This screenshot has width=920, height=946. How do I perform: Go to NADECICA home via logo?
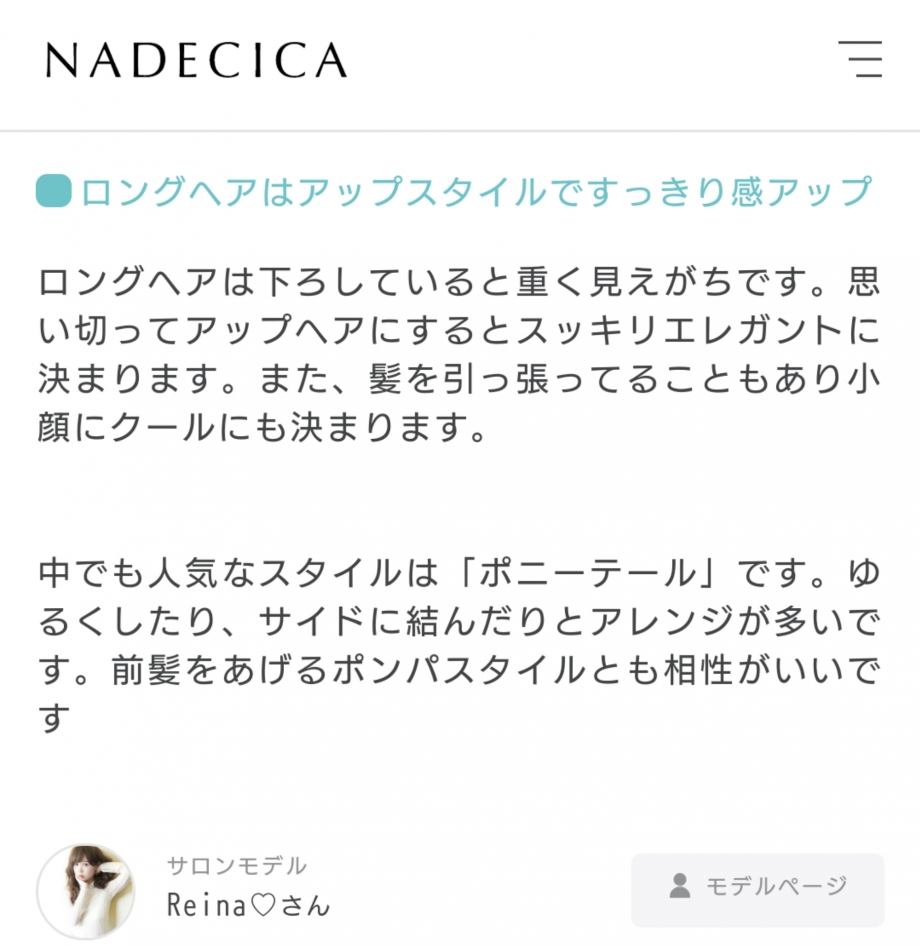click(x=196, y=60)
